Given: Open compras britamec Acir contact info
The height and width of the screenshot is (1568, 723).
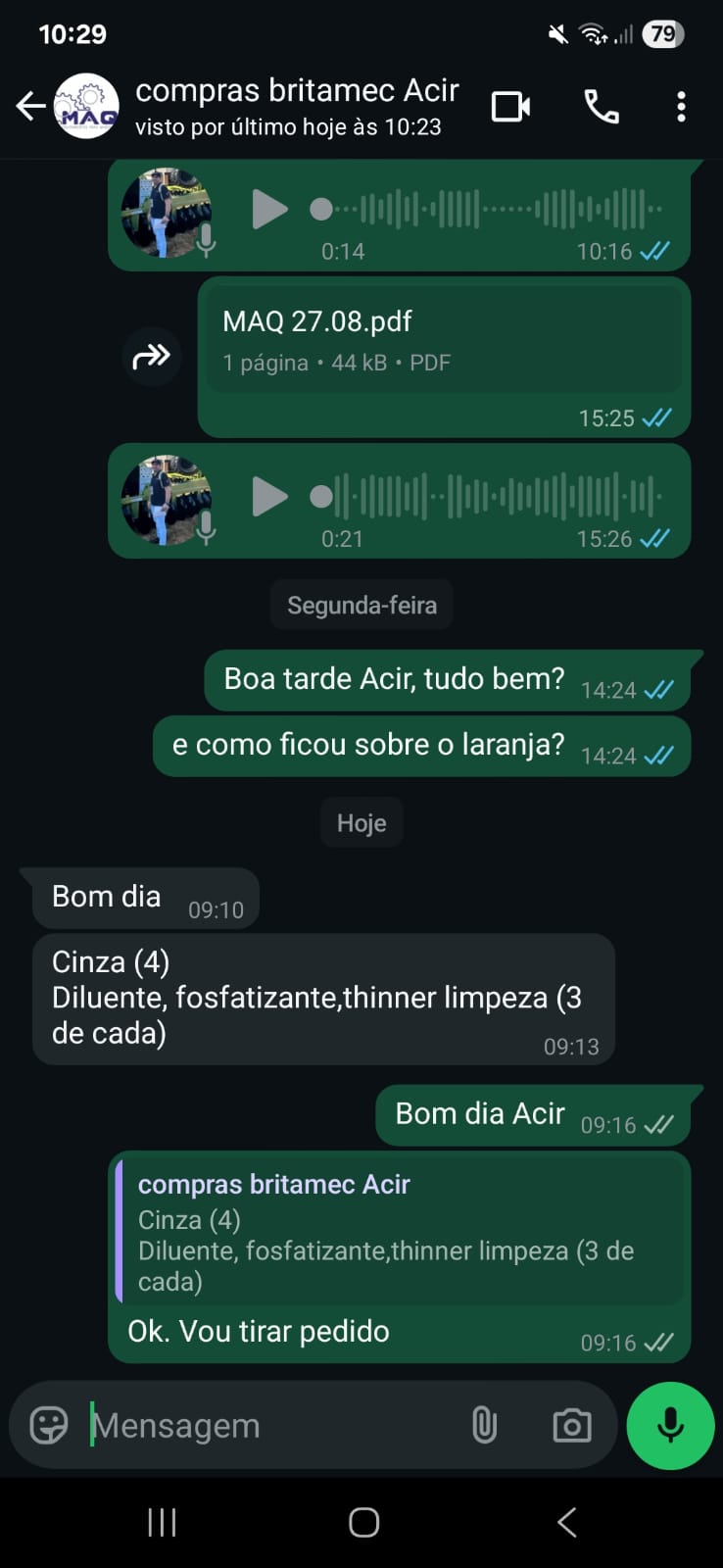Looking at the screenshot, I should point(296,106).
